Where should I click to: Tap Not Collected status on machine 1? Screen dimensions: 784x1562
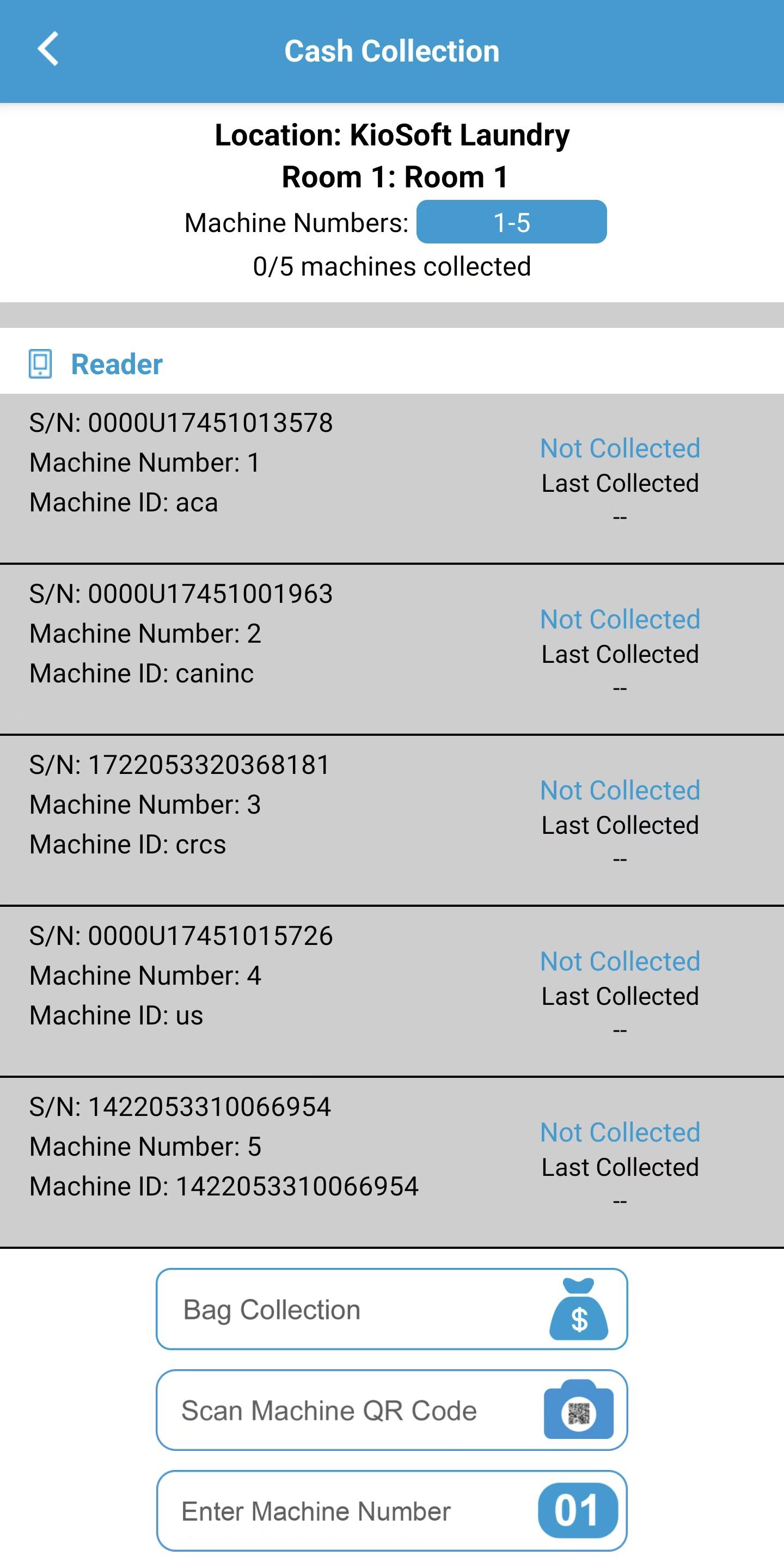[x=620, y=448]
